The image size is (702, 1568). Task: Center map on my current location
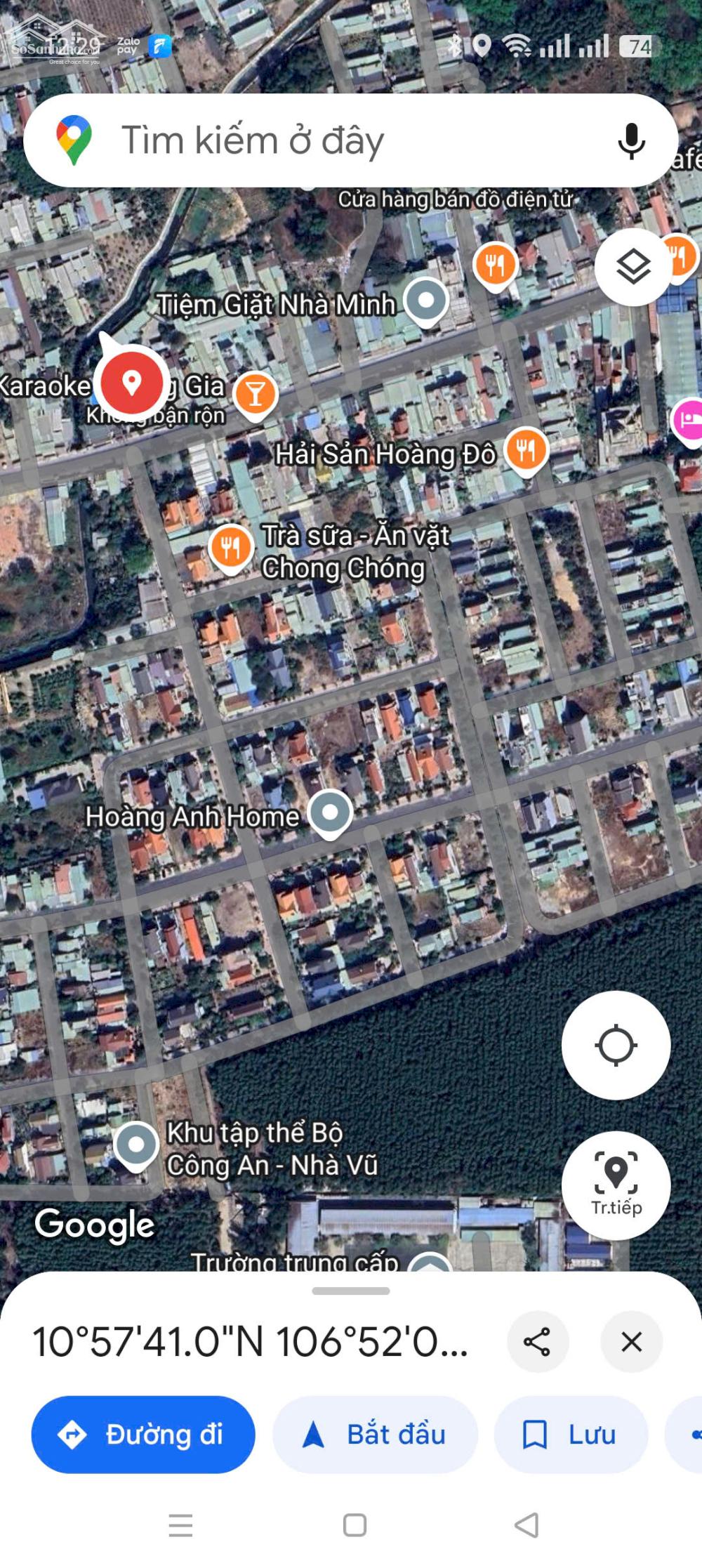click(x=616, y=1046)
